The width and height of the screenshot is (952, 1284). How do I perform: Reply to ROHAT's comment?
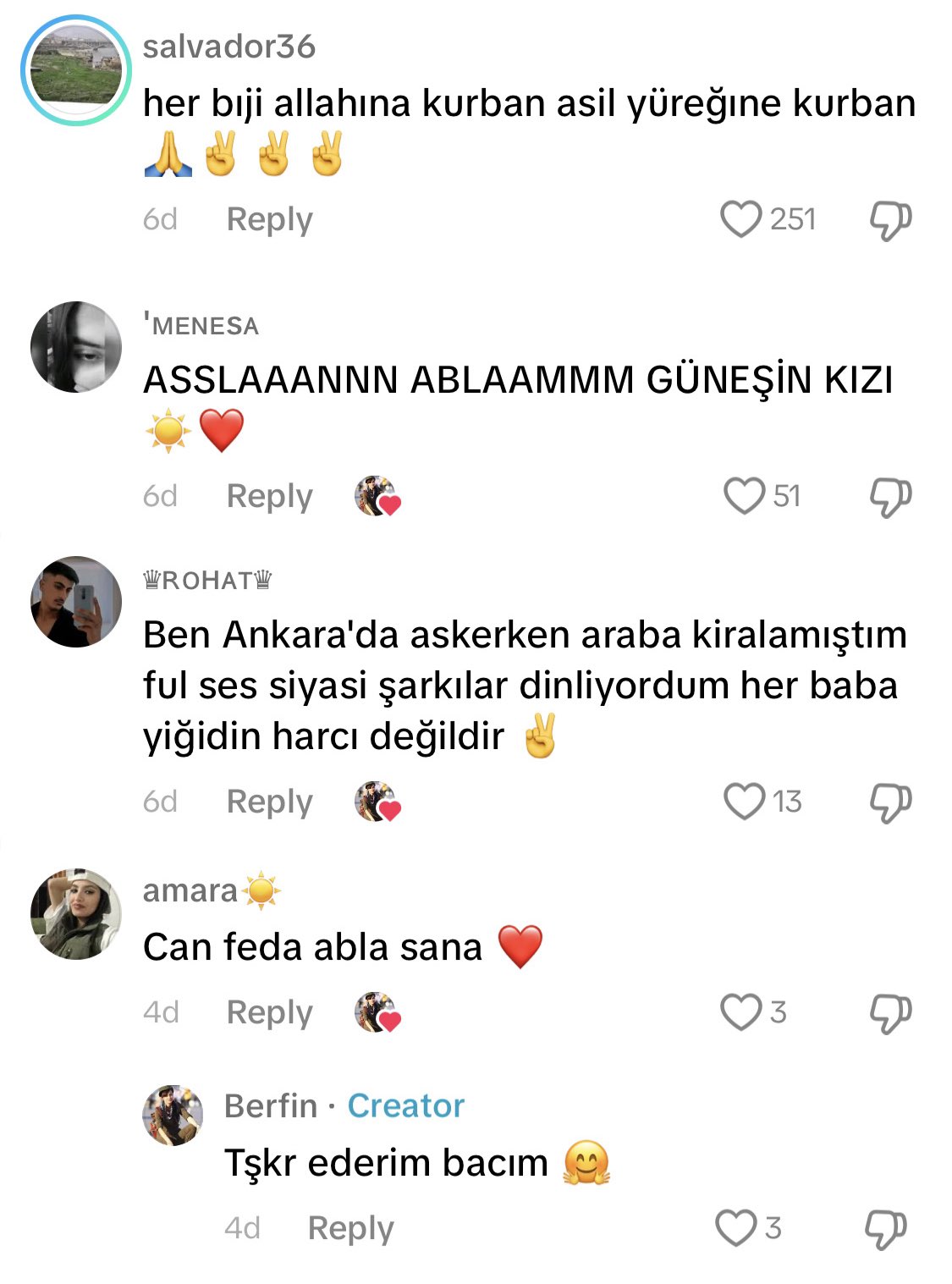point(269,802)
